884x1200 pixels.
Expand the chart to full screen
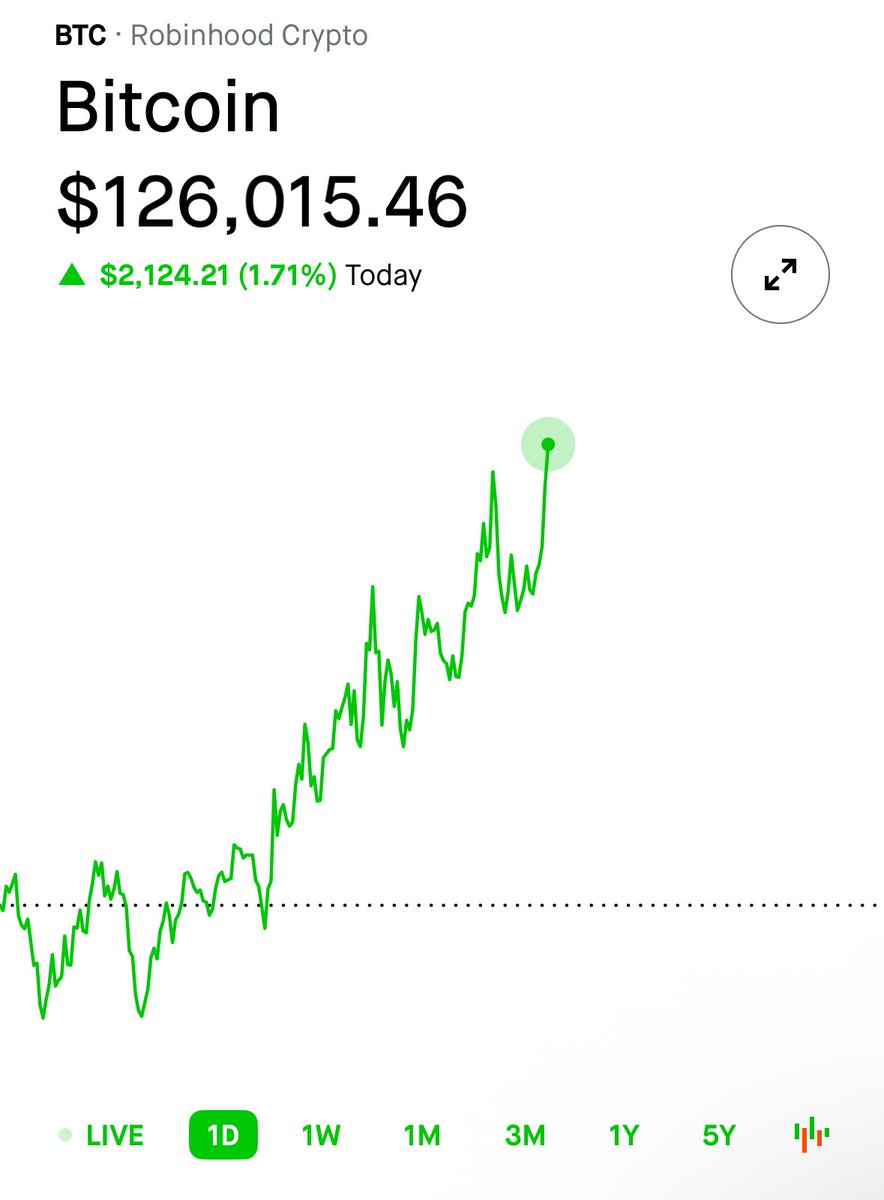point(780,274)
